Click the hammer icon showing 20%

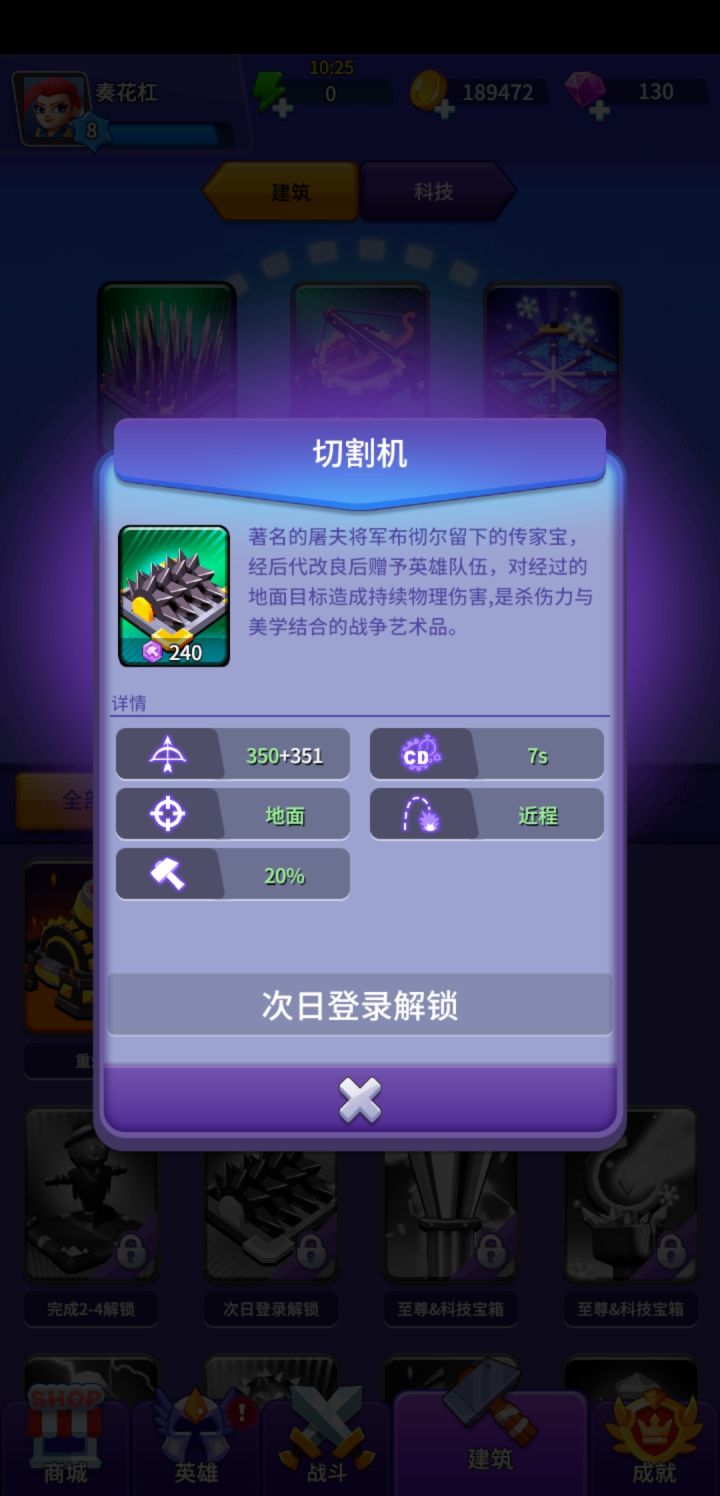(x=168, y=873)
